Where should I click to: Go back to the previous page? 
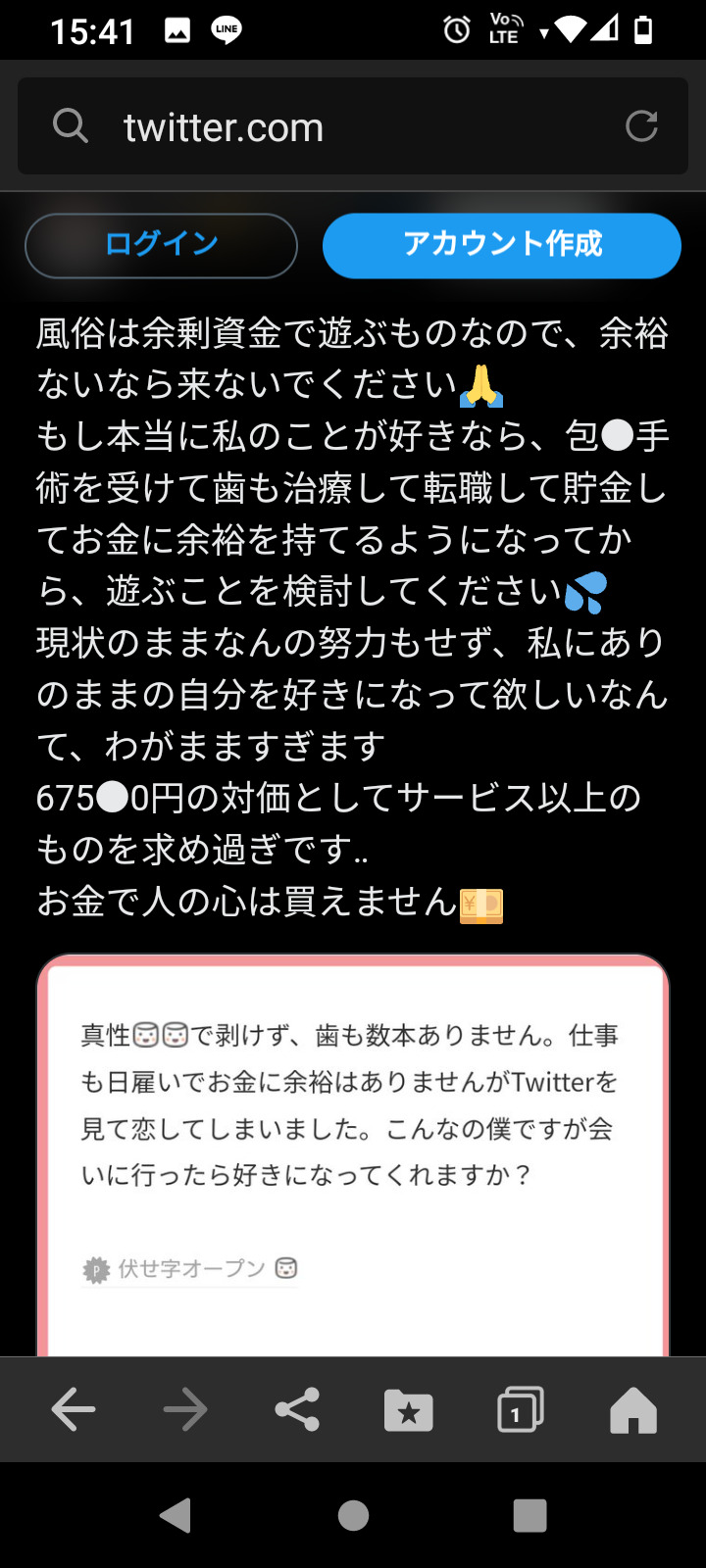[74, 1411]
